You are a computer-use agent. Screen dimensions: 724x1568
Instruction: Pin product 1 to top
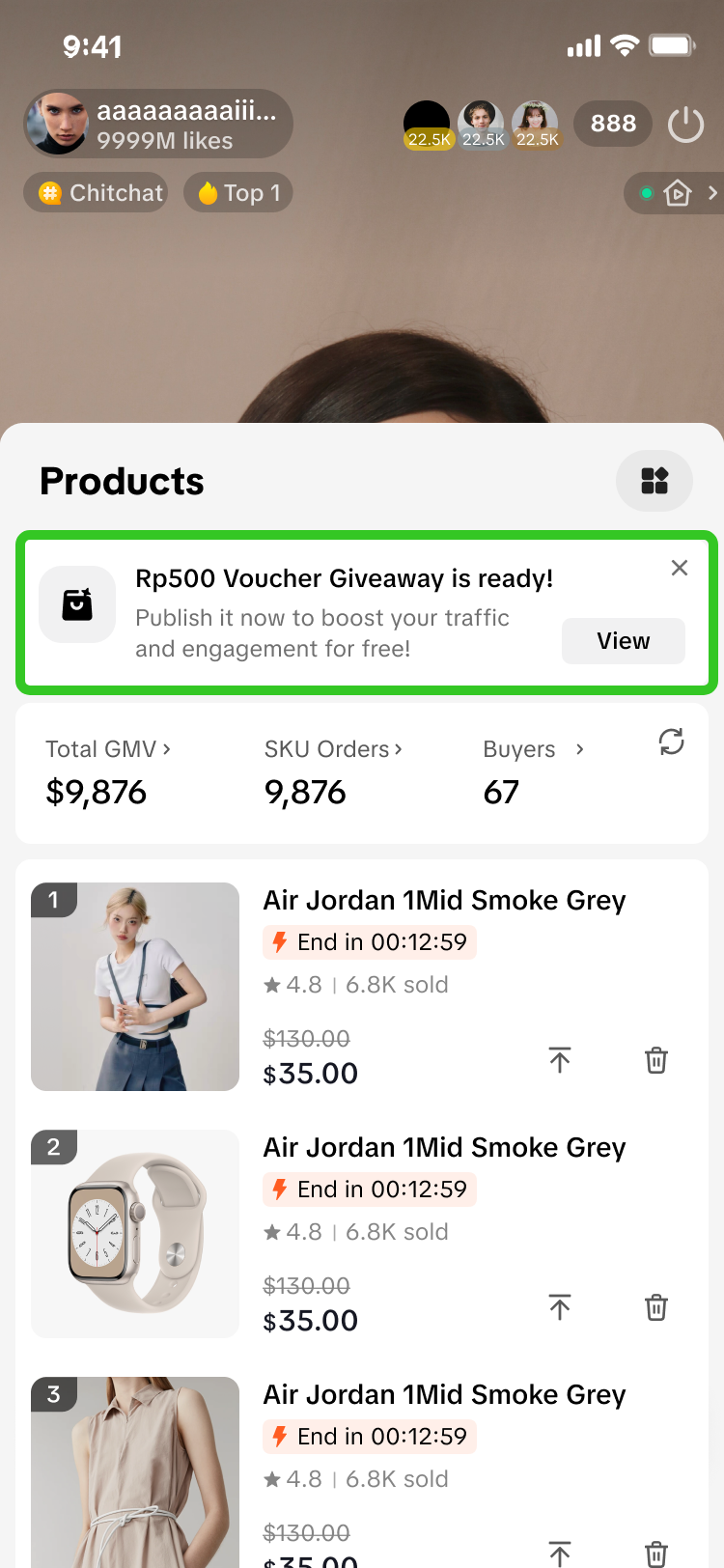(x=560, y=1060)
